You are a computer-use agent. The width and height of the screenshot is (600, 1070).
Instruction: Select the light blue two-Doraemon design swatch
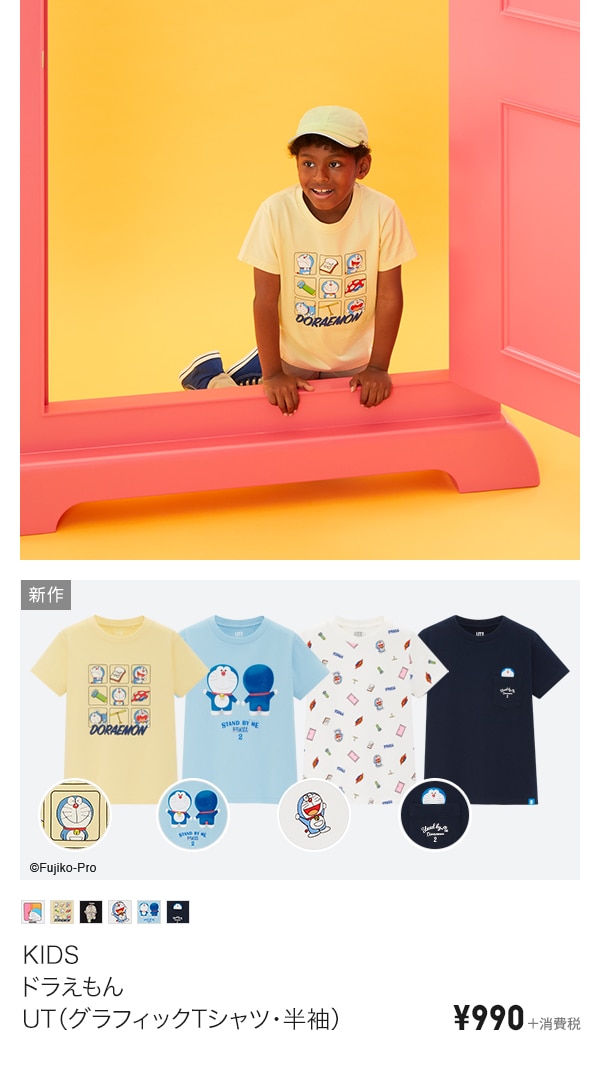tap(149, 912)
